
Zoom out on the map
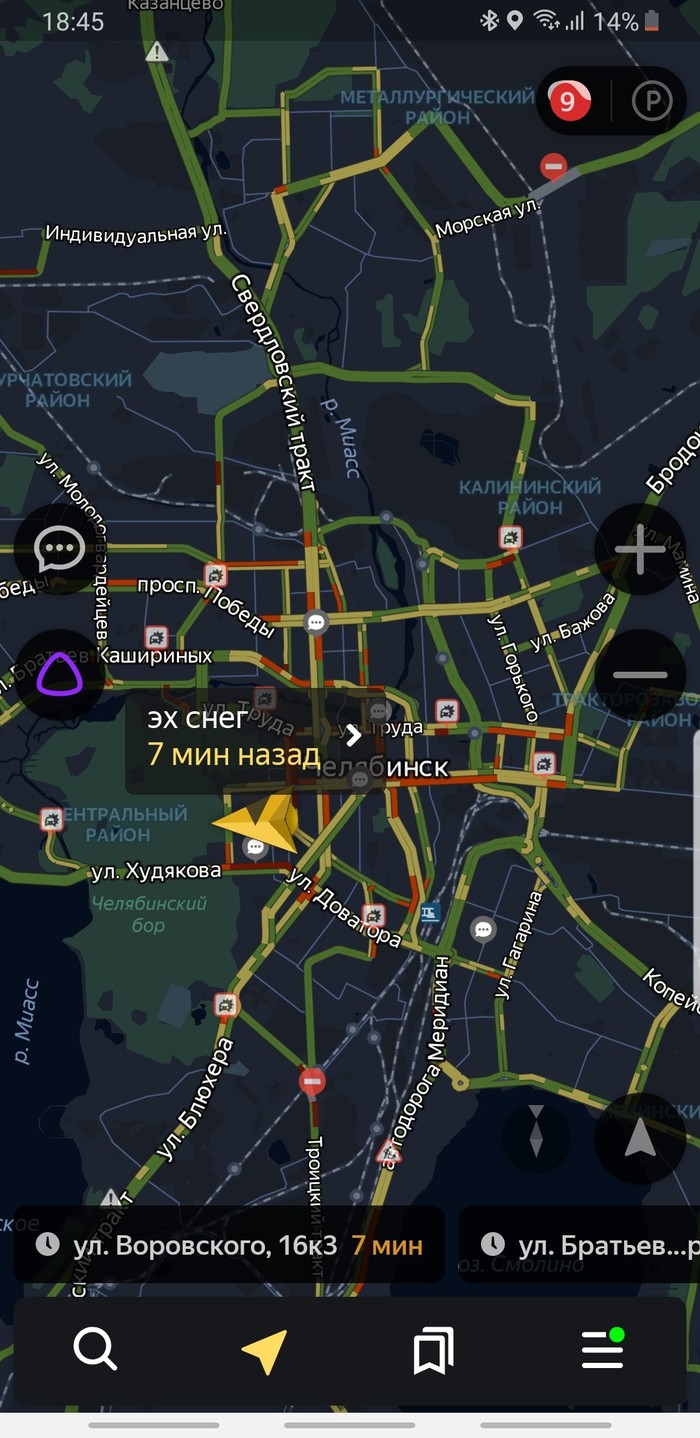coord(640,675)
